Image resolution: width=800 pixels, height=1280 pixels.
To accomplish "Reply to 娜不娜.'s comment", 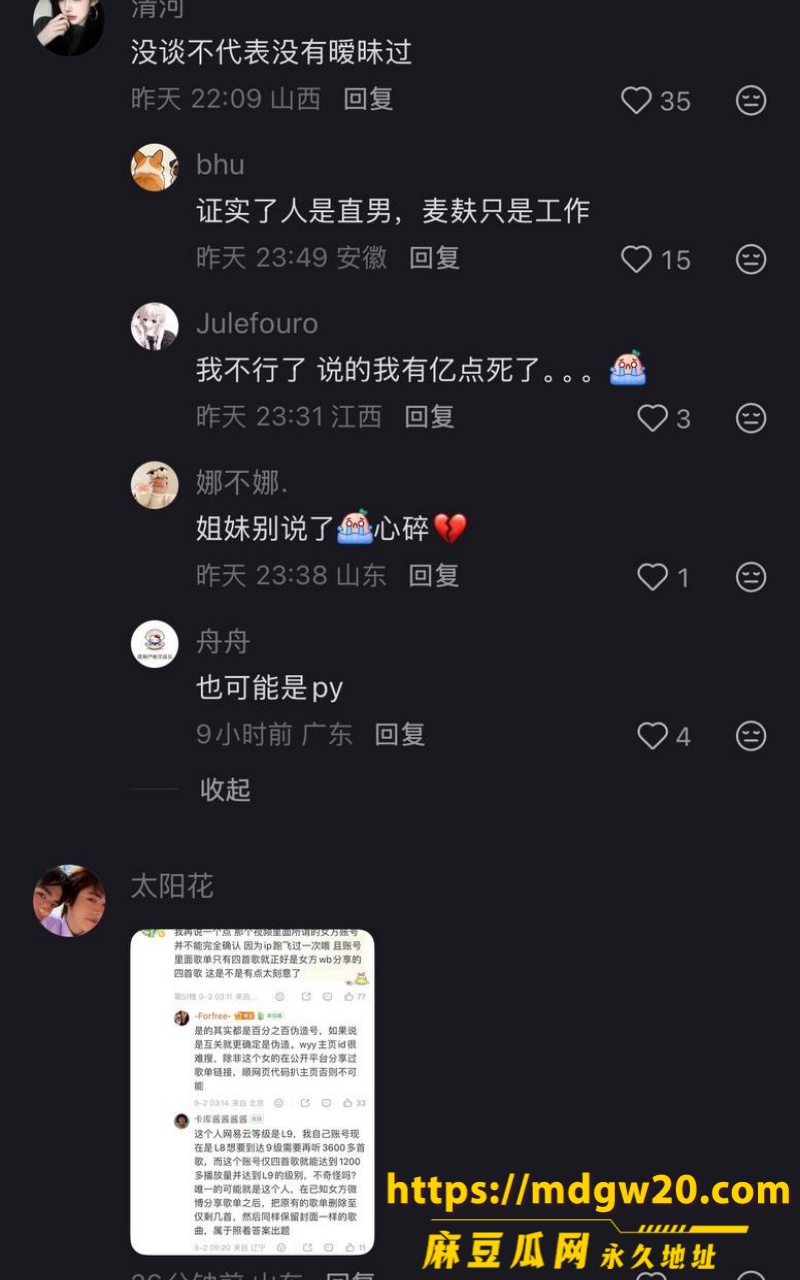I will pyautogui.click(x=434, y=576).
